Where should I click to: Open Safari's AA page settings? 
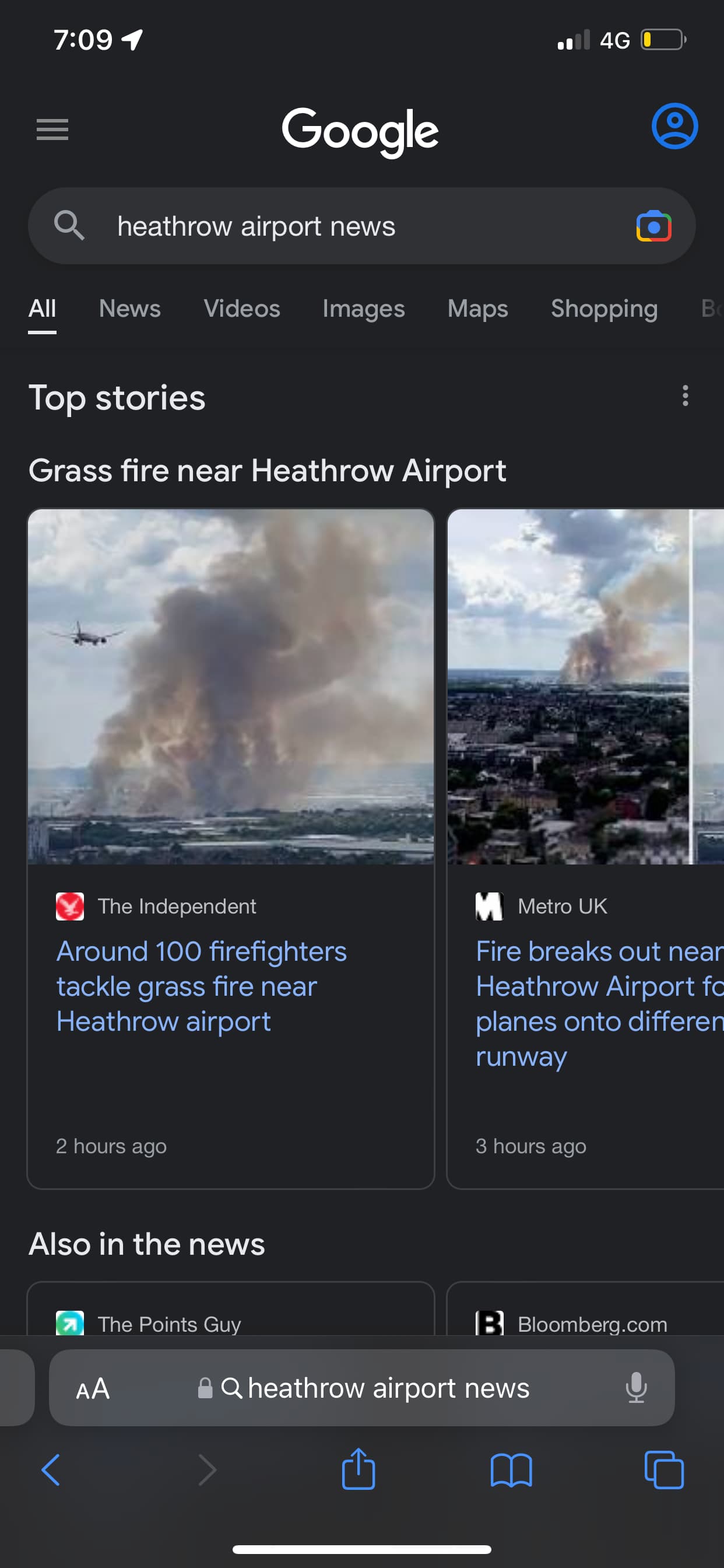pyautogui.click(x=93, y=1388)
